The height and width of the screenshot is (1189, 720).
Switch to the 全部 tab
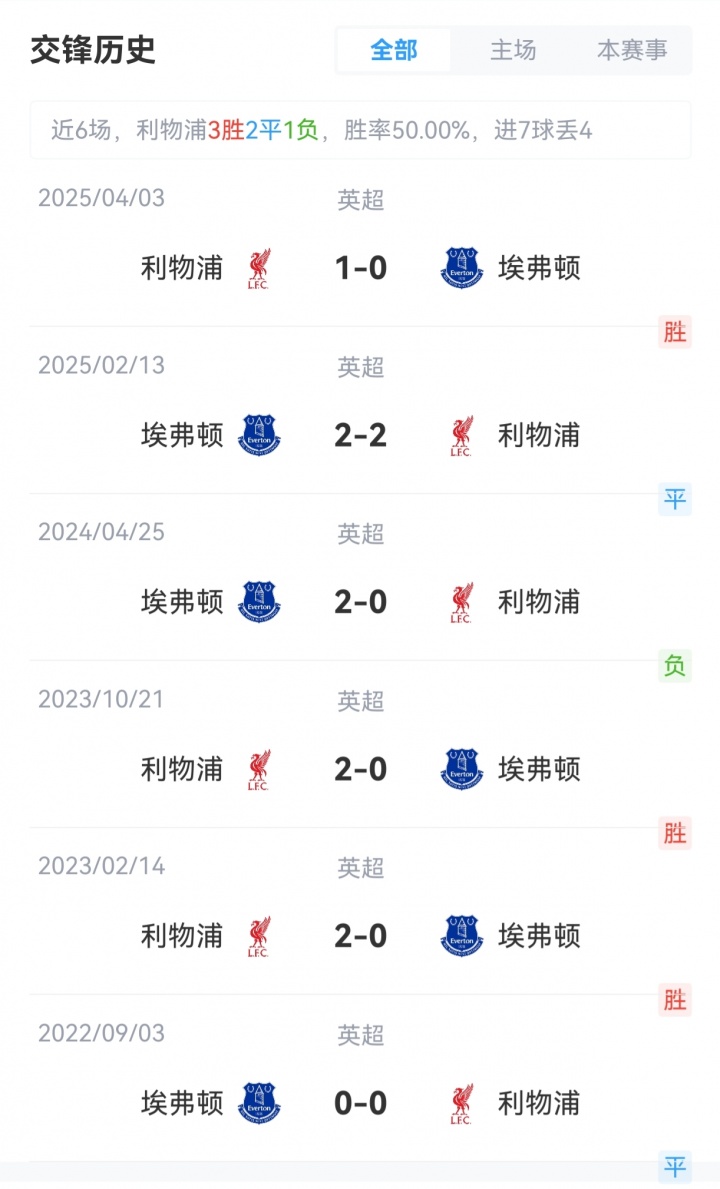pos(394,50)
